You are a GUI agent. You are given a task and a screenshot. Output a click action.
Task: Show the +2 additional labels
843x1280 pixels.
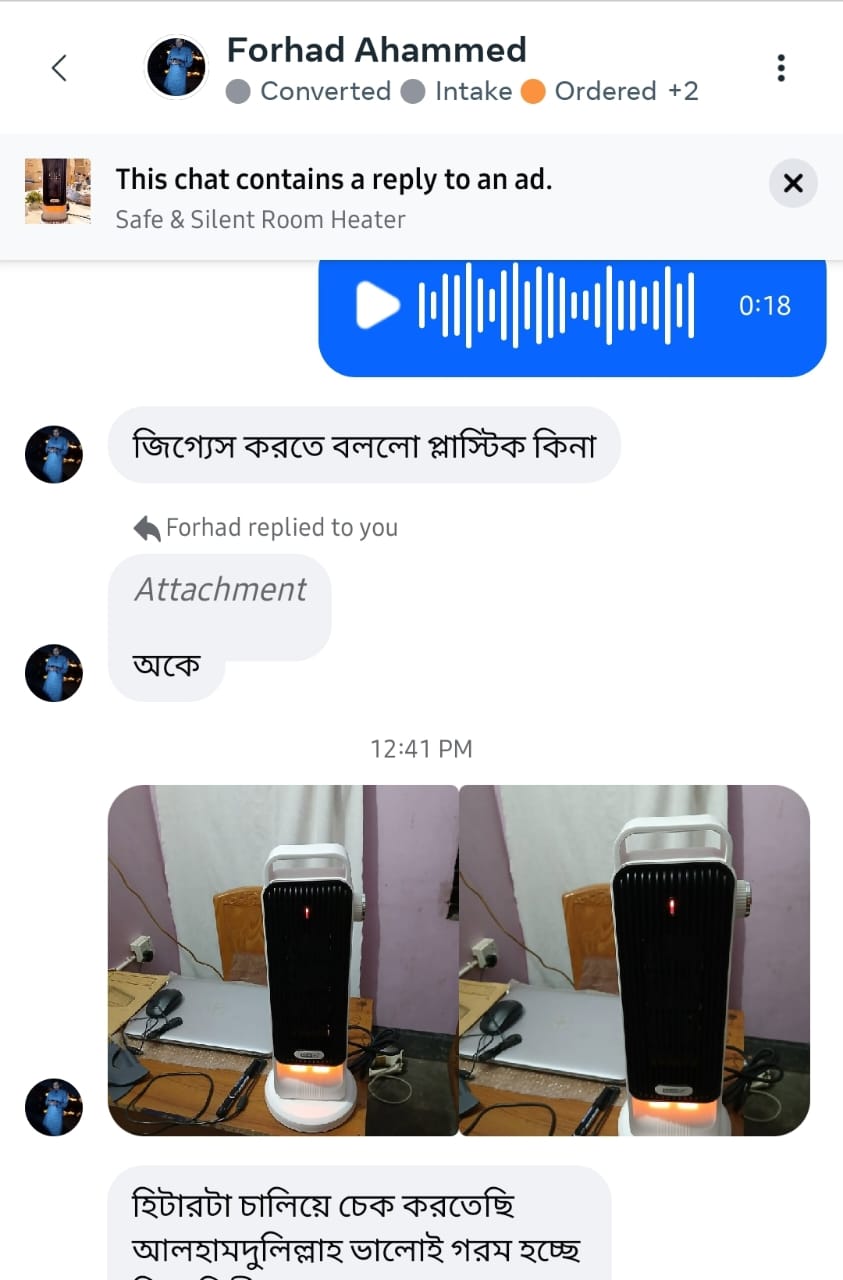pyautogui.click(x=683, y=92)
